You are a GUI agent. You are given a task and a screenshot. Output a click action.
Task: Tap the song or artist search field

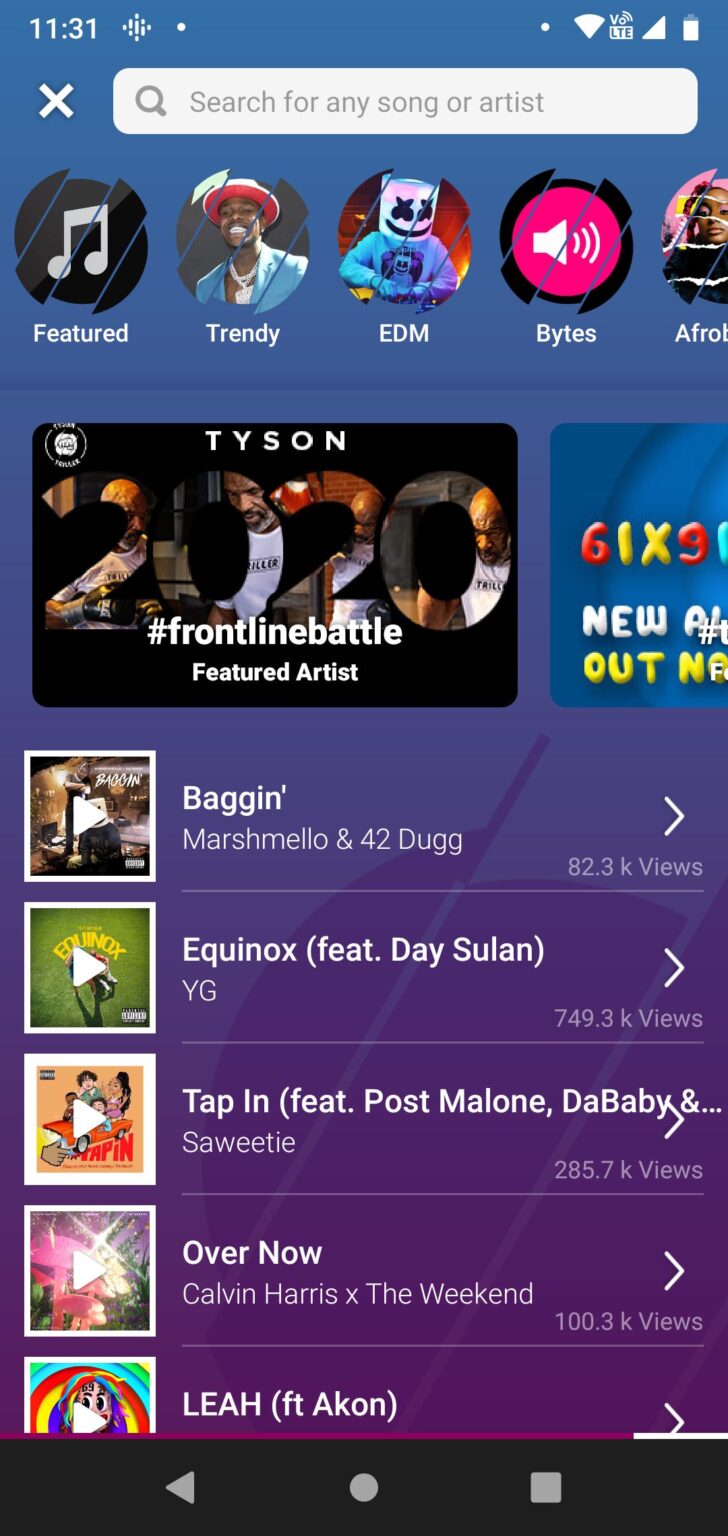tap(405, 101)
